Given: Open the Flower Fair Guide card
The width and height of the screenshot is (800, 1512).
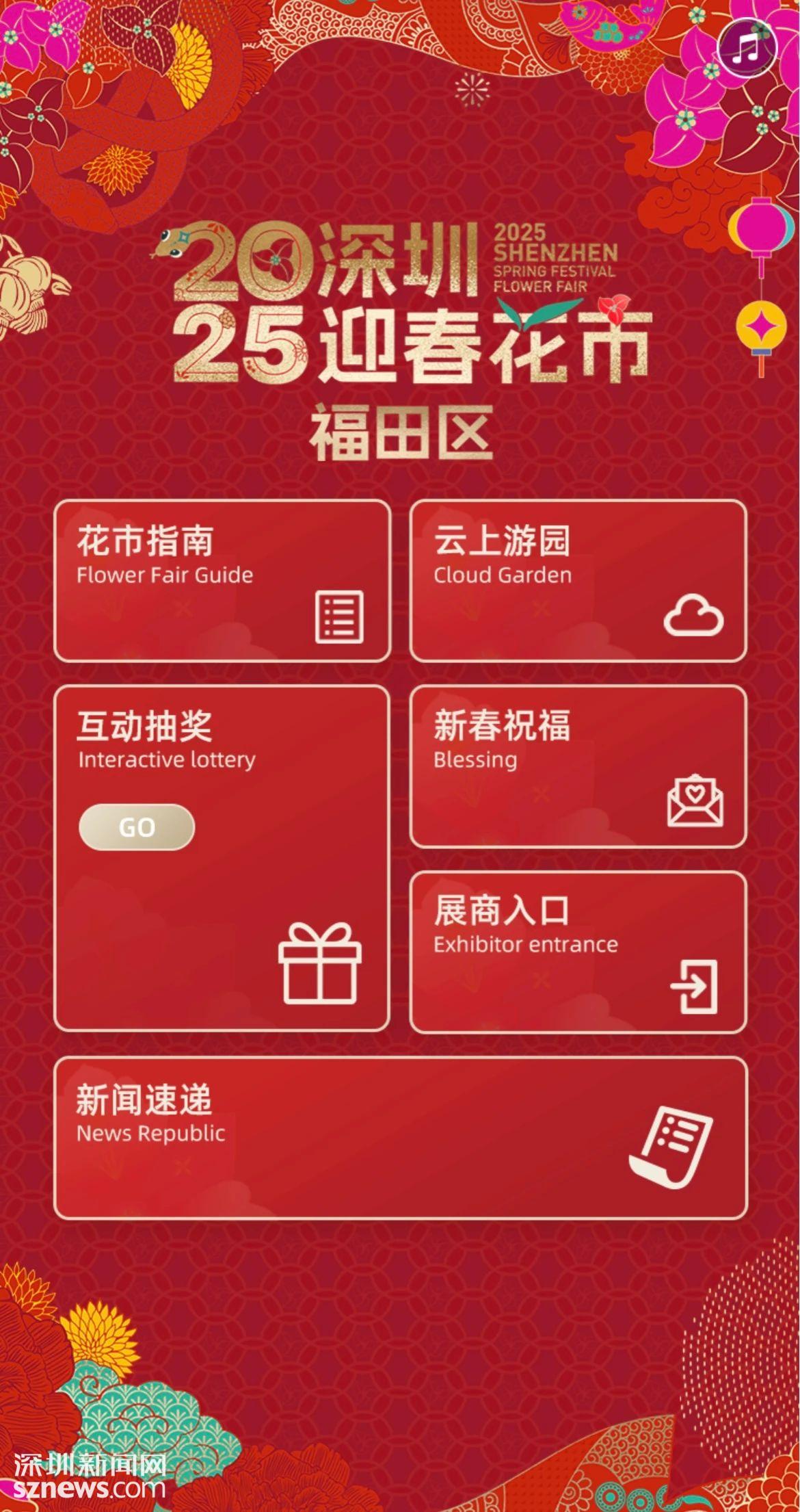Looking at the screenshot, I should coord(222,581).
